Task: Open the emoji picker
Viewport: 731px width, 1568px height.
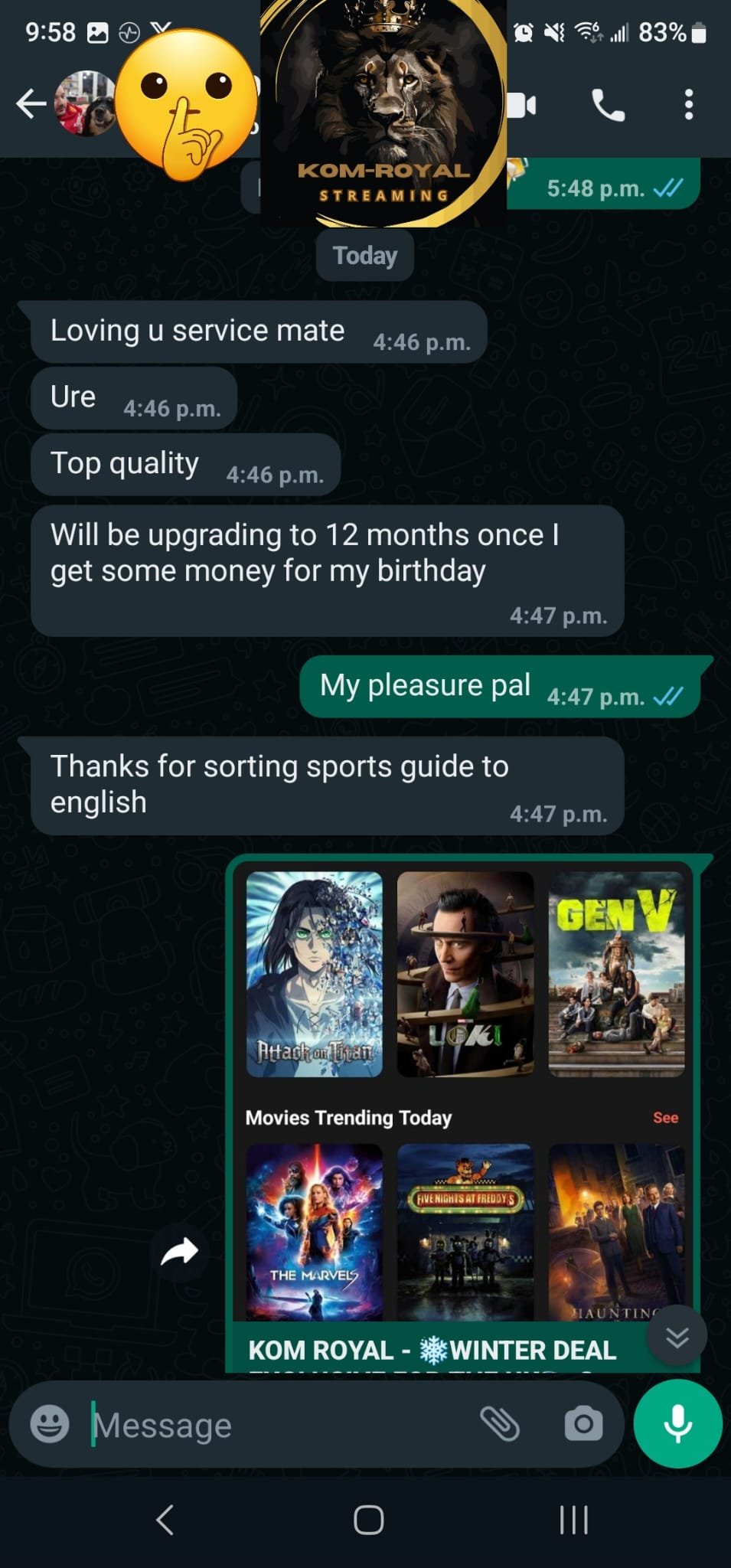Action: (50, 1425)
